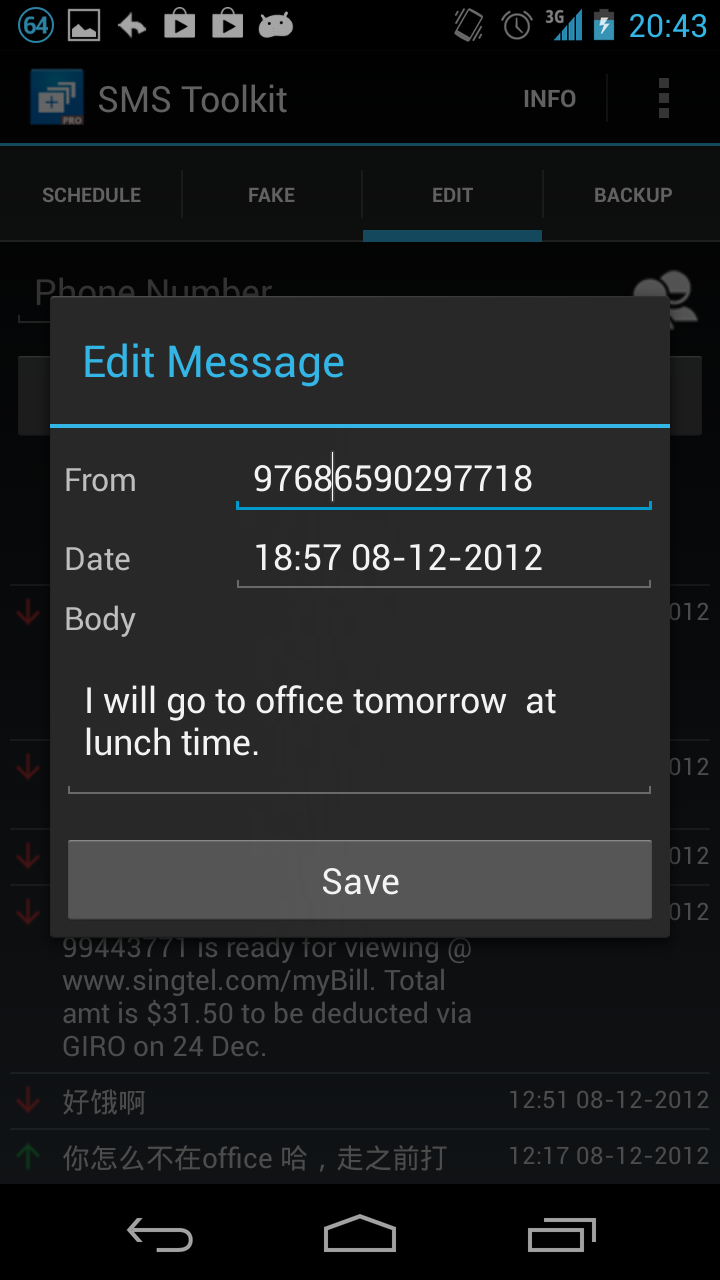Edit the Date field
The height and width of the screenshot is (1280, 720).
tap(443, 558)
